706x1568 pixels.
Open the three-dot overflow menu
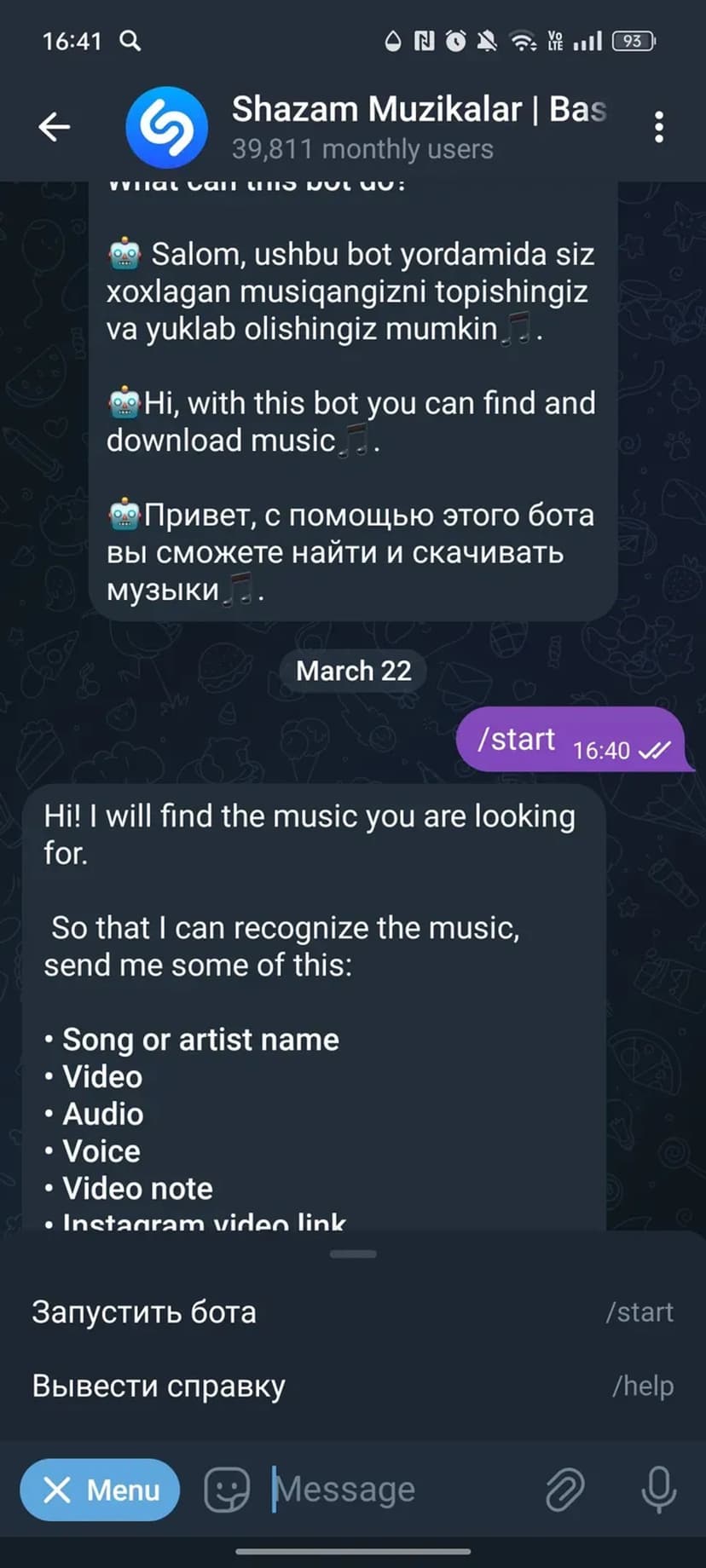658,127
